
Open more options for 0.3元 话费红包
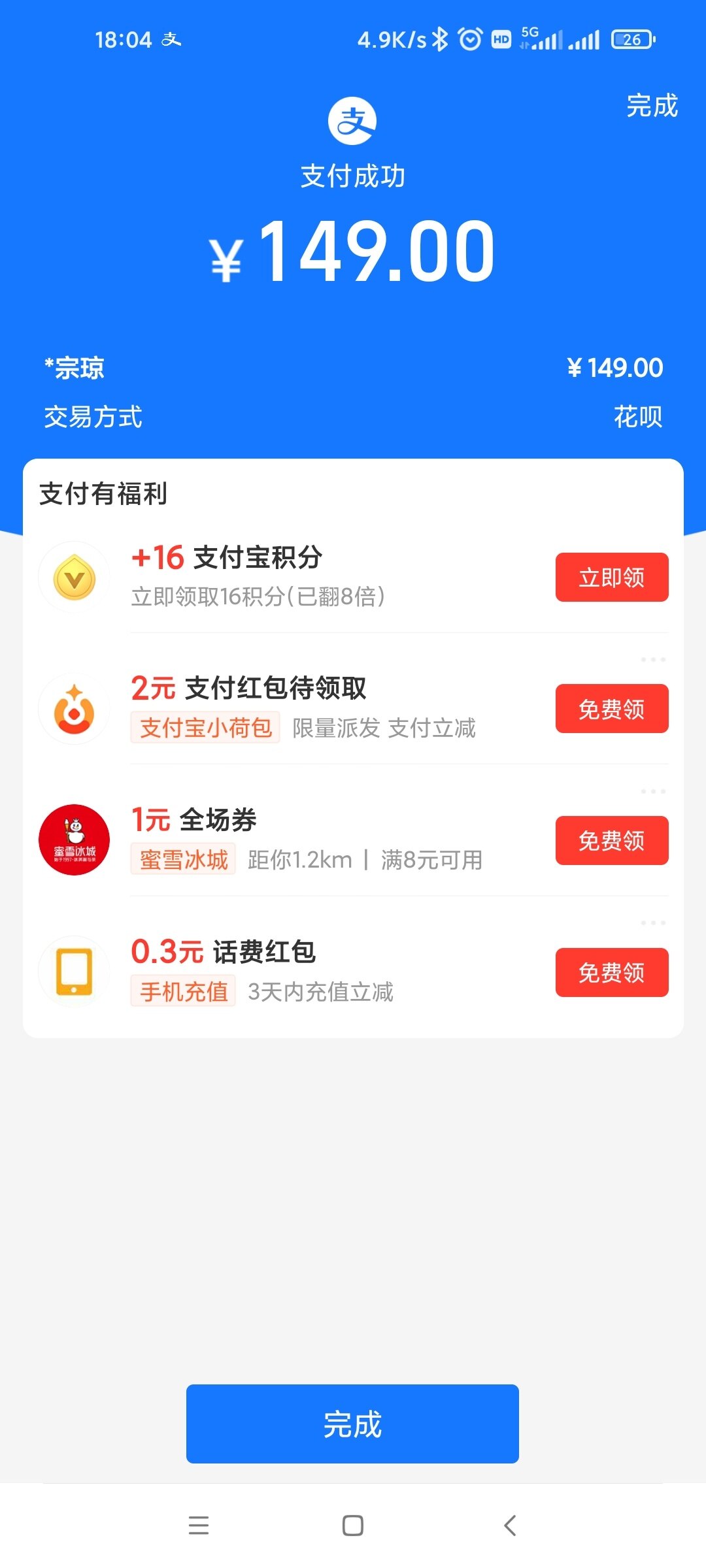[x=653, y=923]
